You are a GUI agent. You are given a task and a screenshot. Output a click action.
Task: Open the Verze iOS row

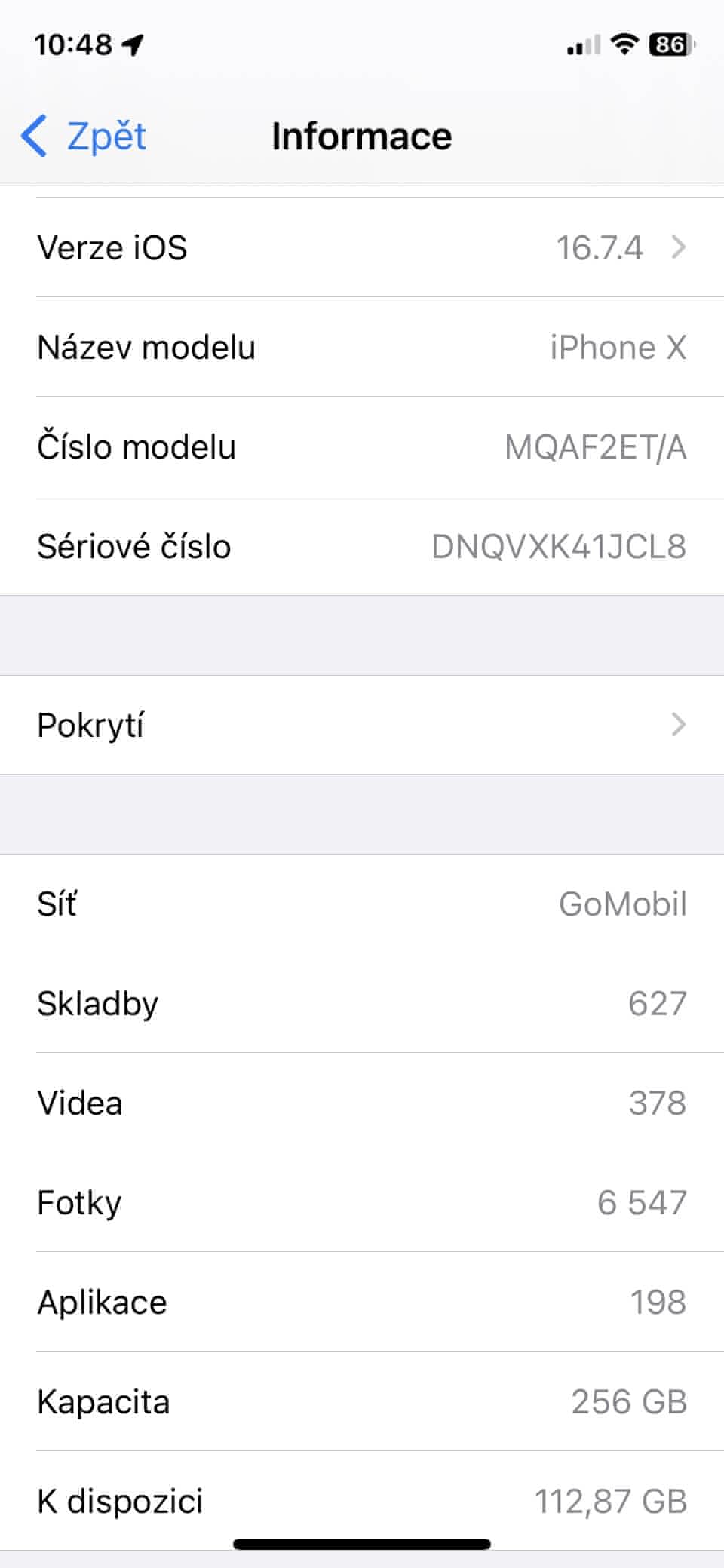point(362,247)
